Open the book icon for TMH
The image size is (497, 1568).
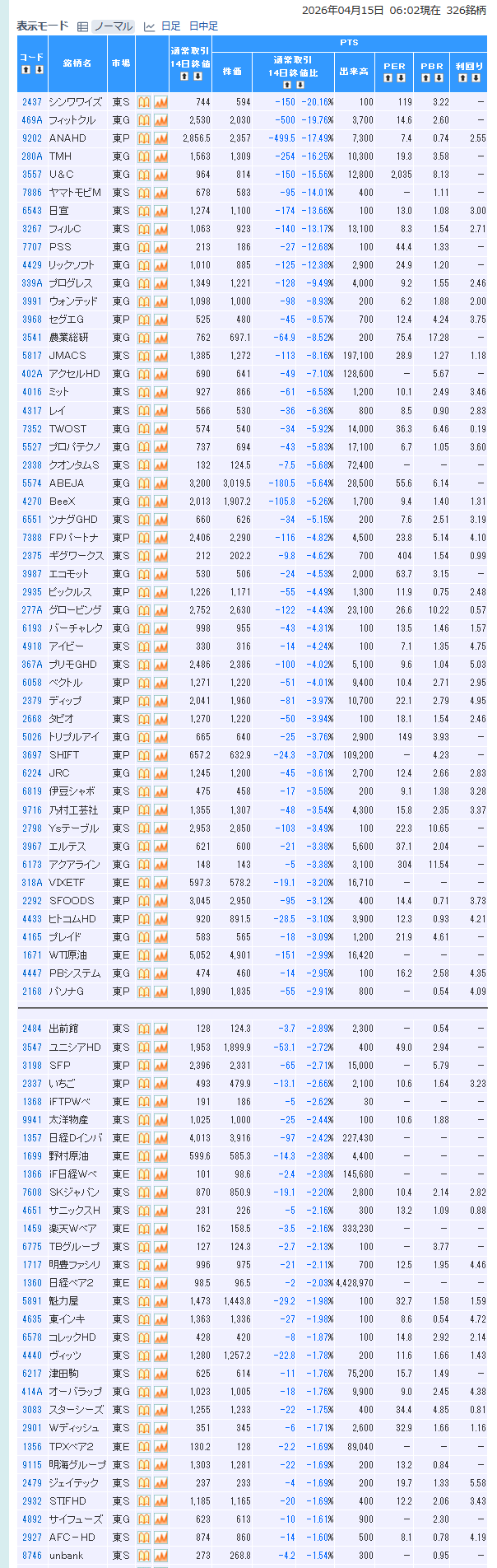(144, 156)
